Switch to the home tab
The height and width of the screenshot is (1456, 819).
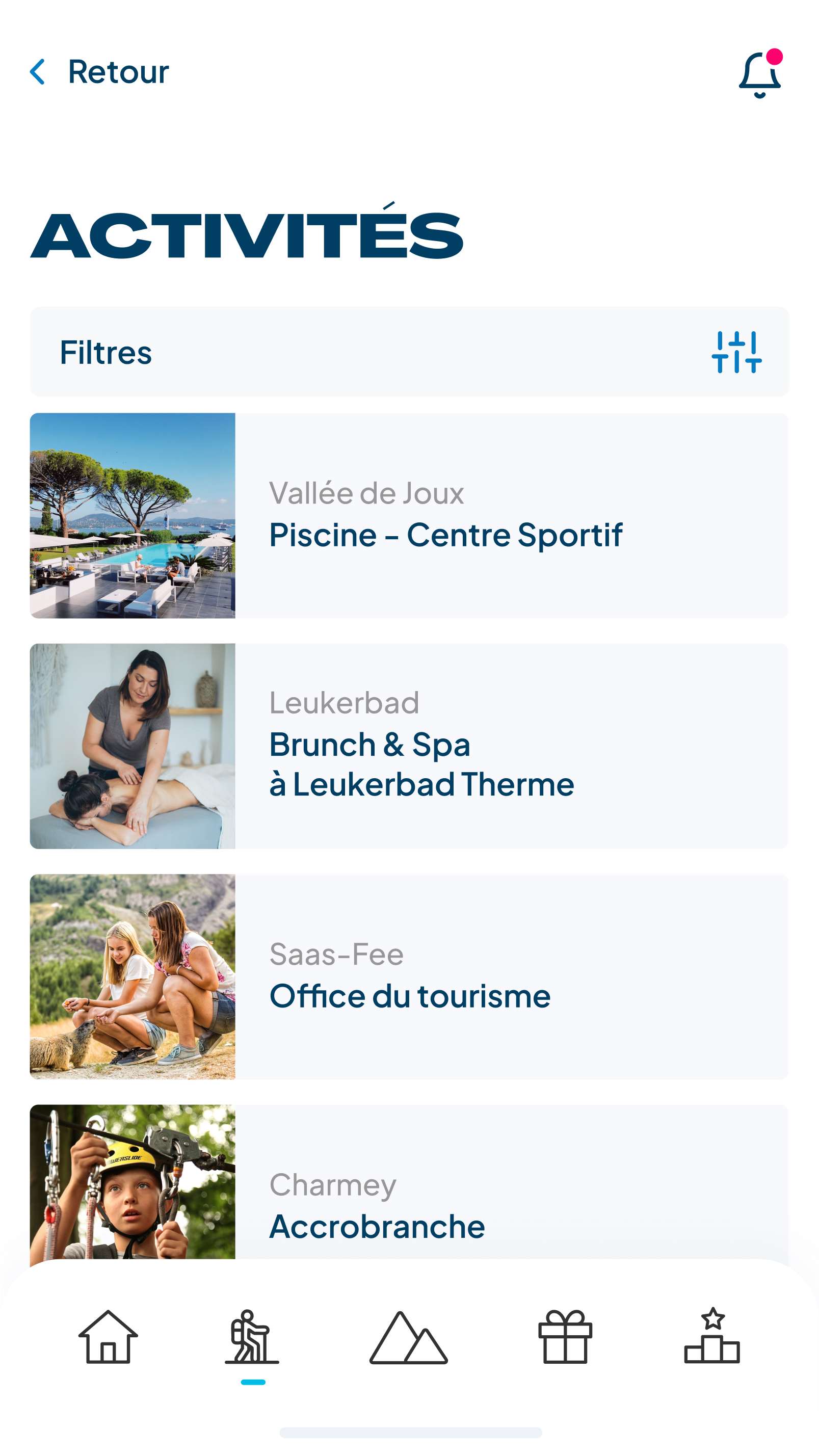(108, 1336)
